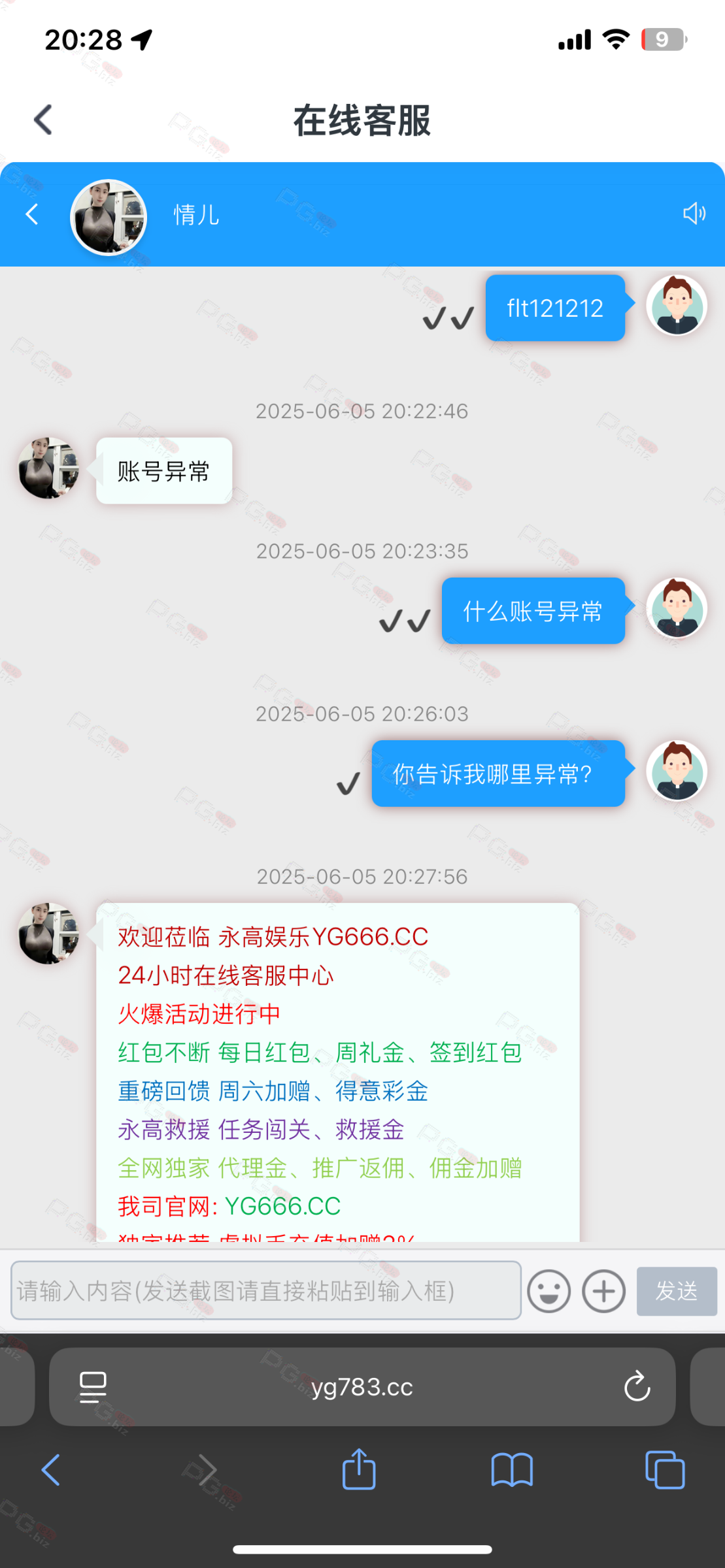Viewport: 725px width, 1568px height.
Task: Show open Safari tabs
Action: (665, 1470)
